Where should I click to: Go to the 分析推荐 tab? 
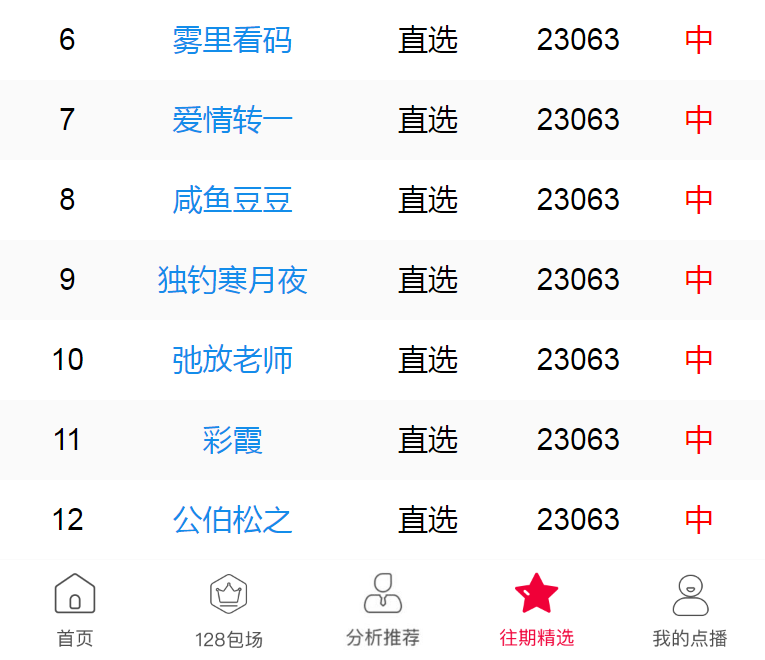[383, 609]
